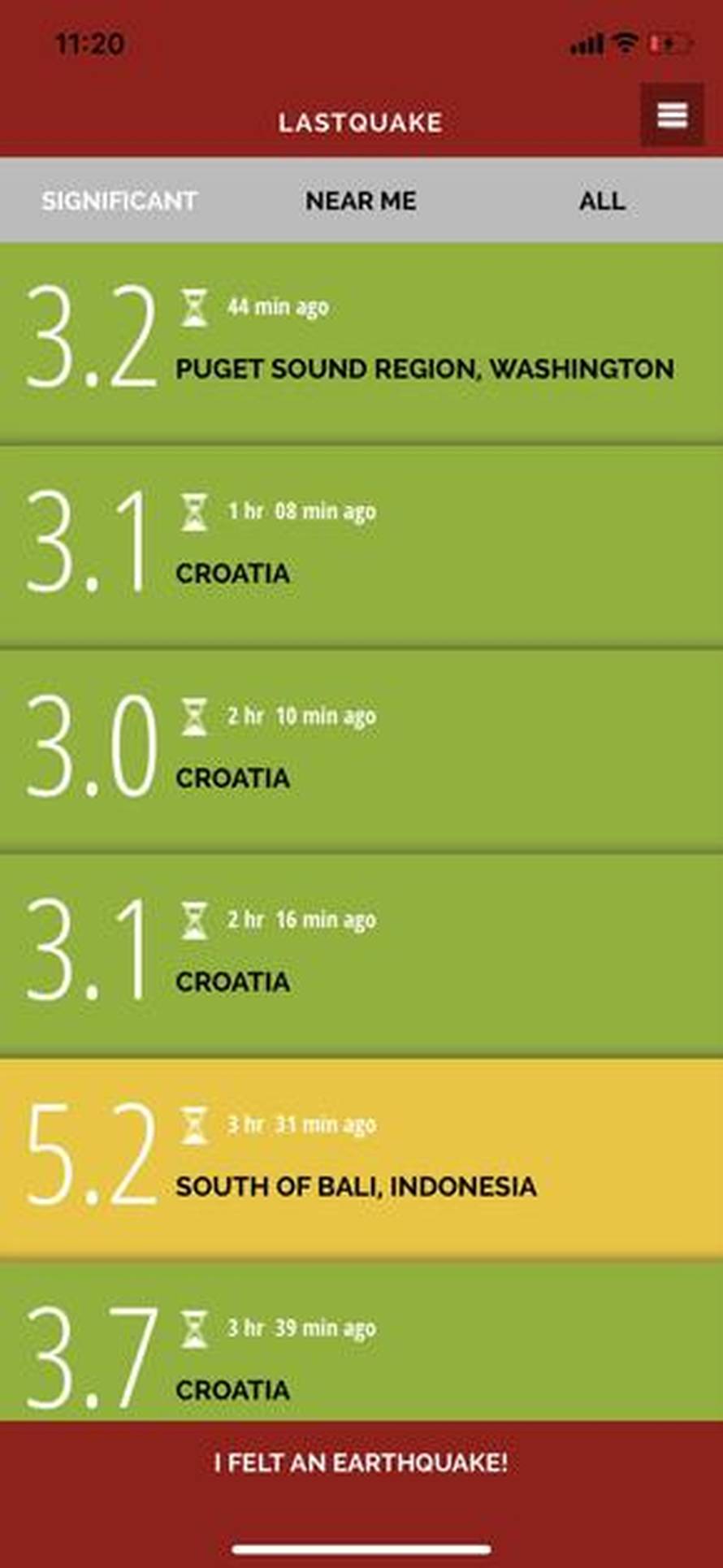Switch to the Near Me tab
Image resolution: width=723 pixels, height=1568 pixels.
coord(361,201)
